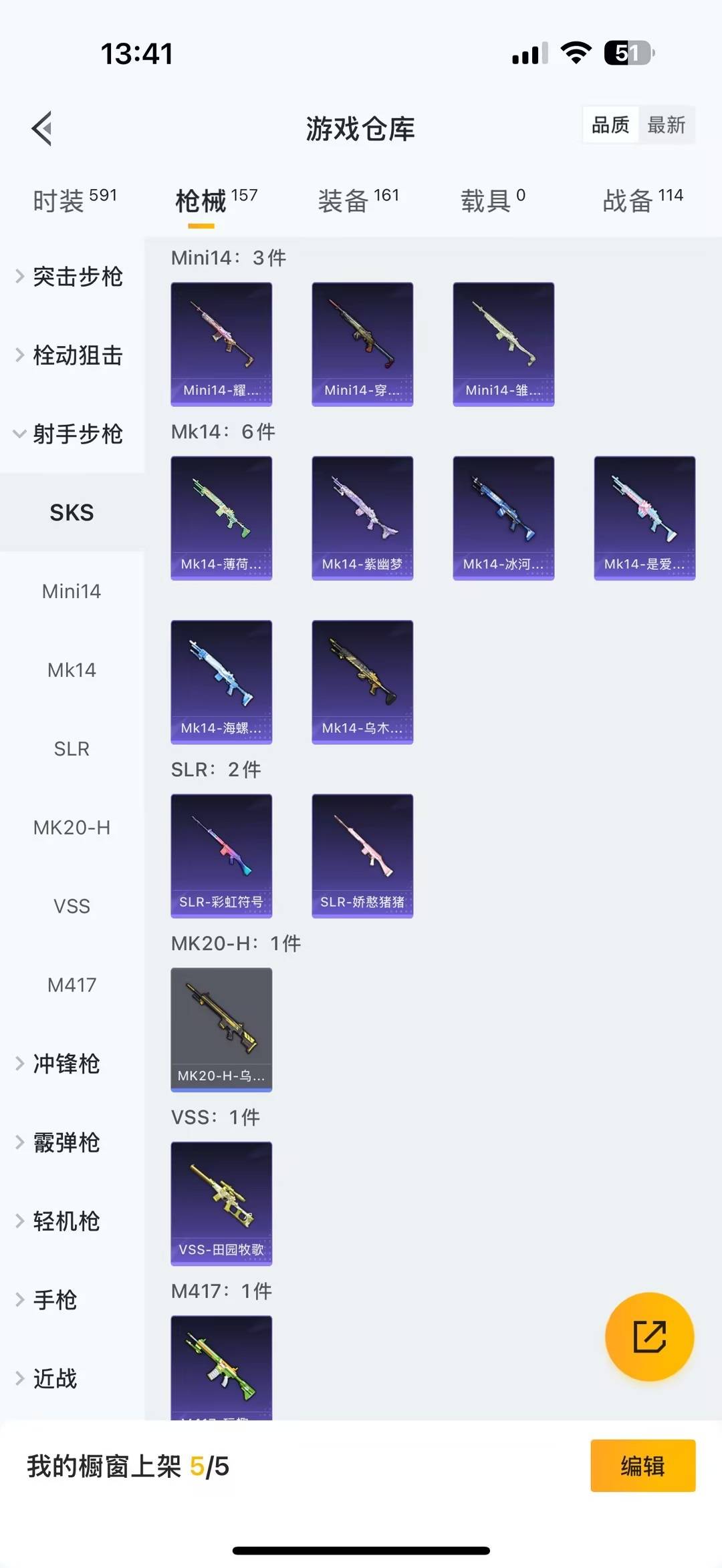Screen dimensions: 722x1568
Task: Select the Mini14-耀 weapon thumbnail
Action: pyautogui.click(x=221, y=343)
